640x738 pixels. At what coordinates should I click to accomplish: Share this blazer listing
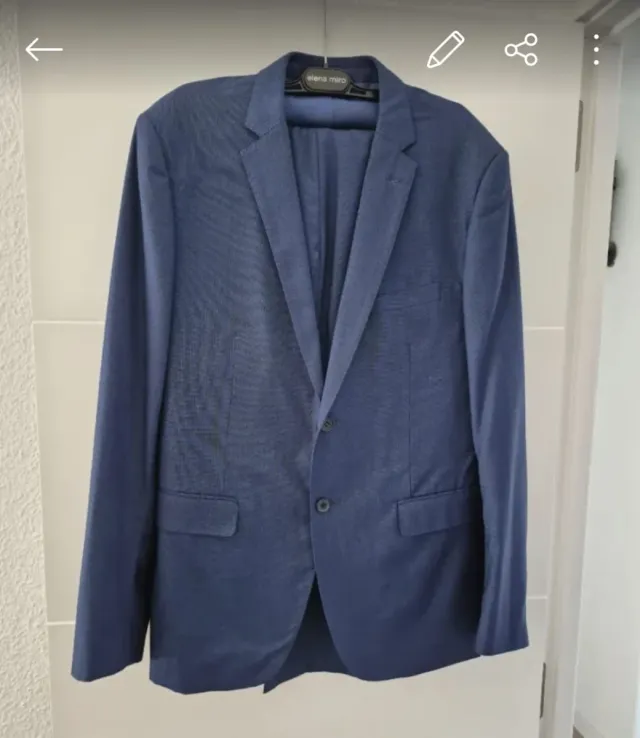521,50
